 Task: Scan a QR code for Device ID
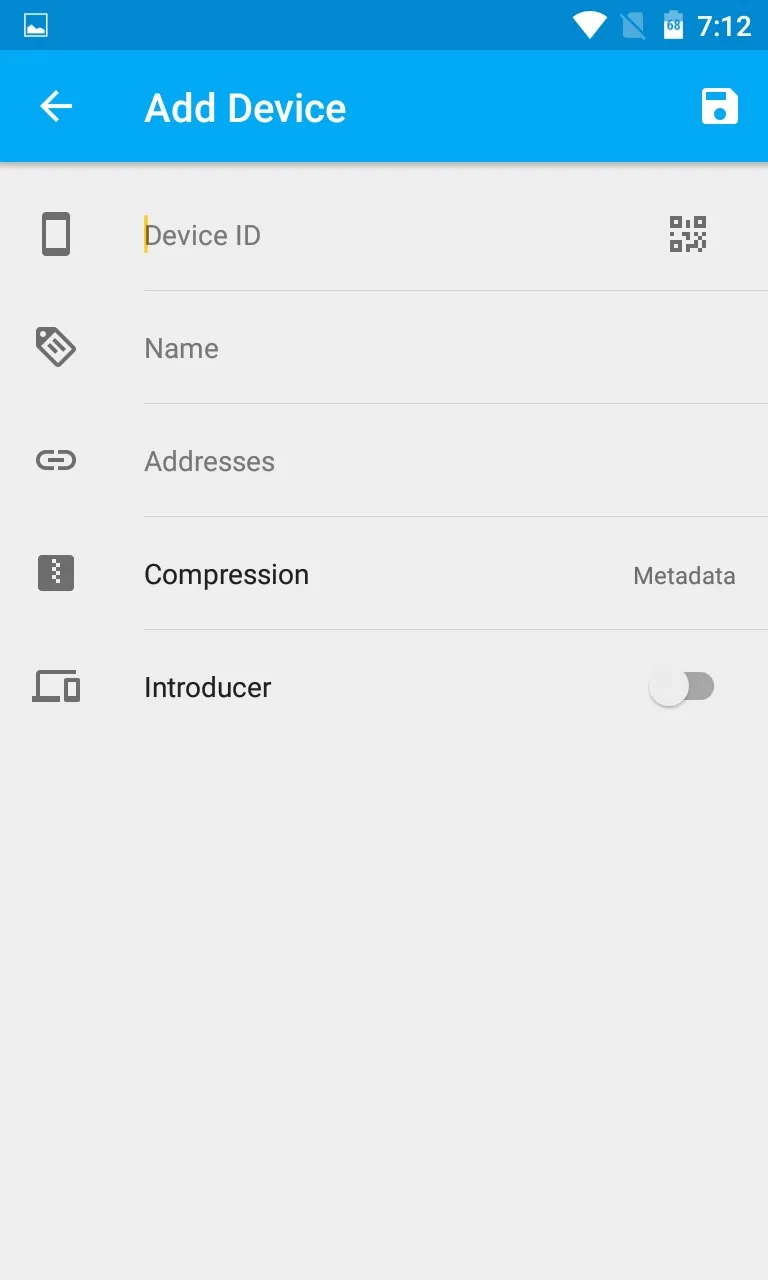tap(688, 235)
